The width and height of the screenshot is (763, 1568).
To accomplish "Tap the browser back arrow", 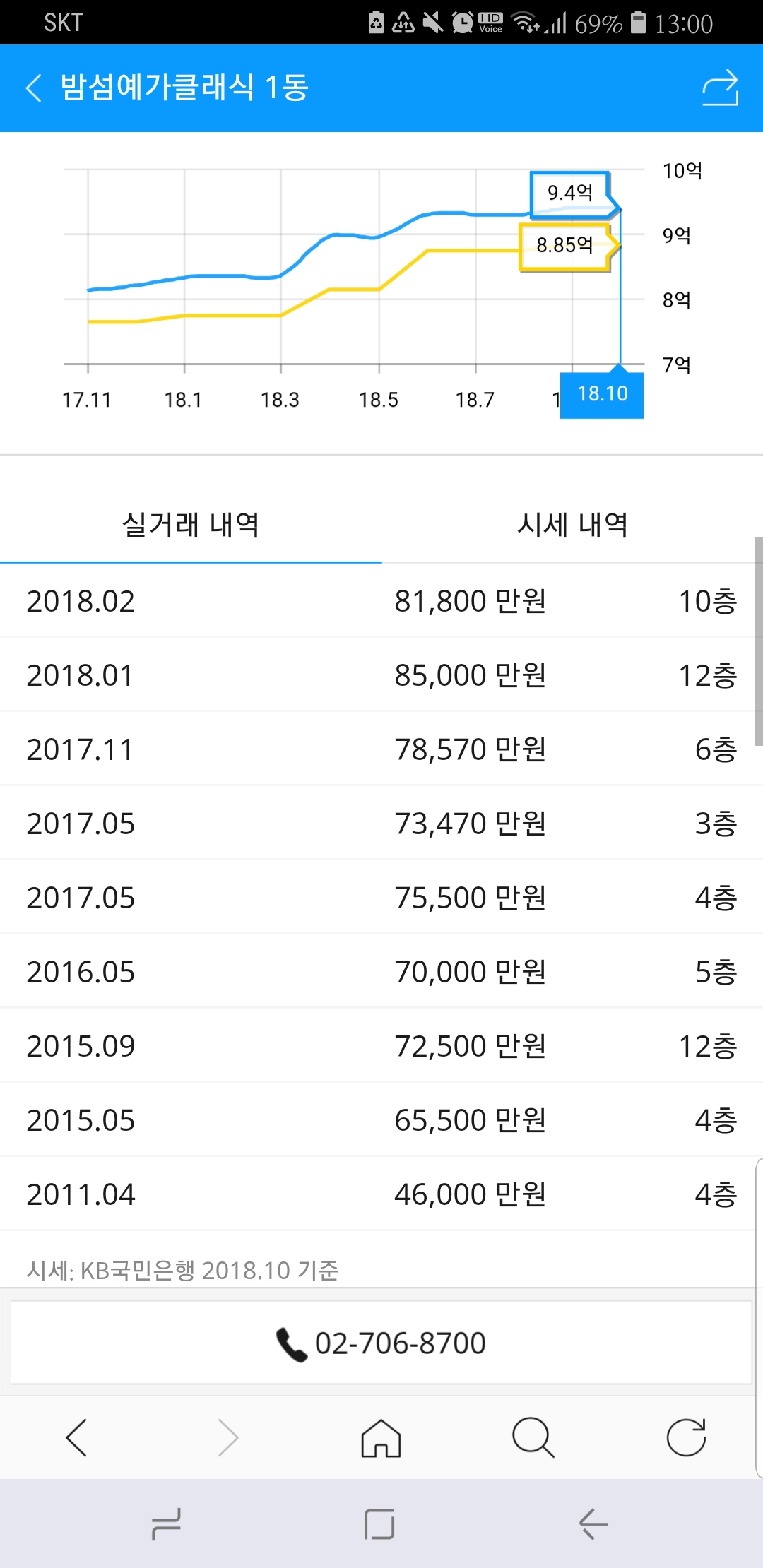I will [76, 1437].
